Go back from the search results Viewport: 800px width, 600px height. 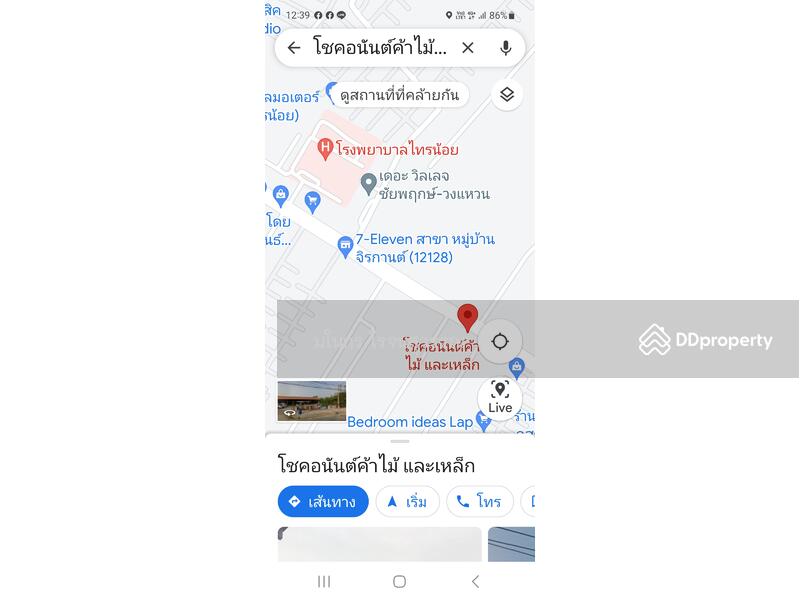click(x=293, y=48)
